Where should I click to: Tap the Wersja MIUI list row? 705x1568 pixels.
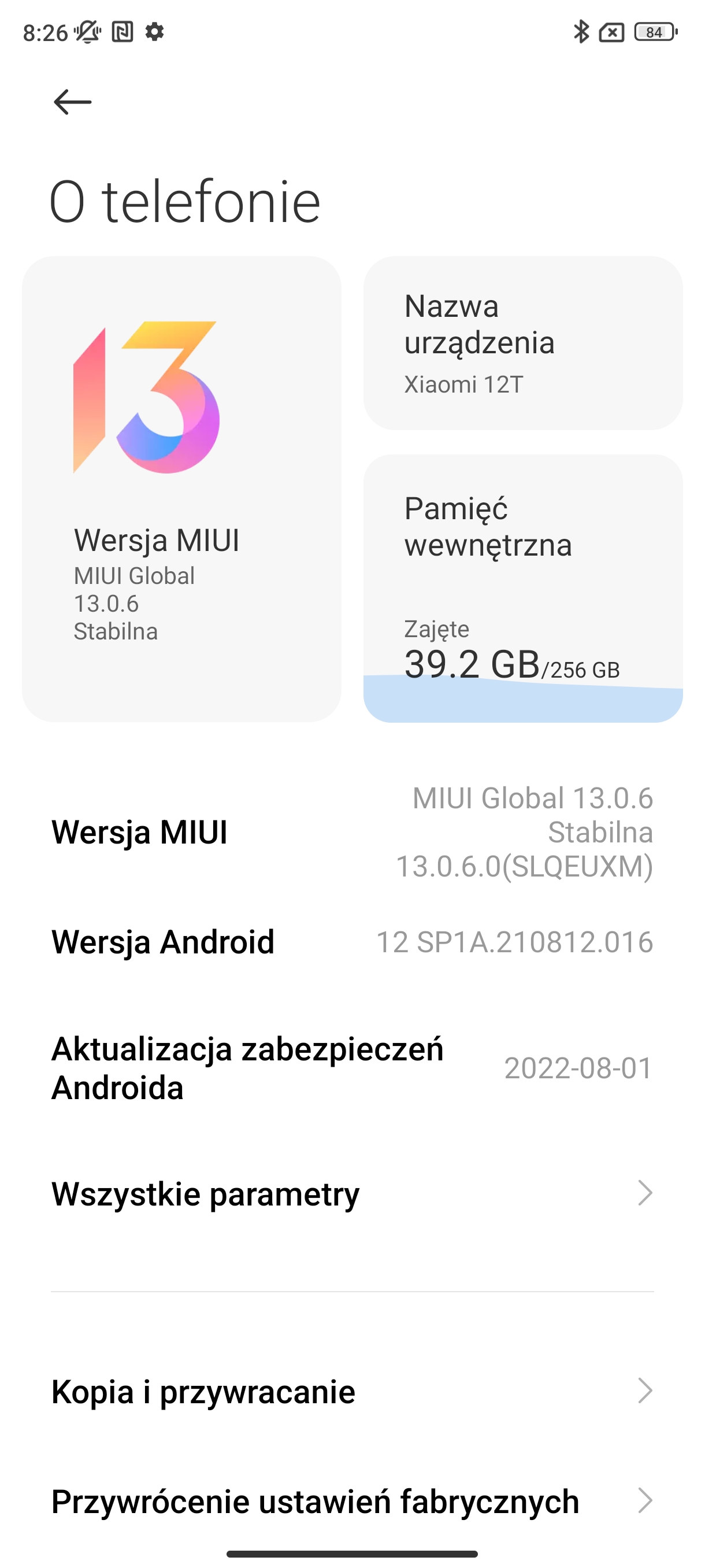click(352, 832)
